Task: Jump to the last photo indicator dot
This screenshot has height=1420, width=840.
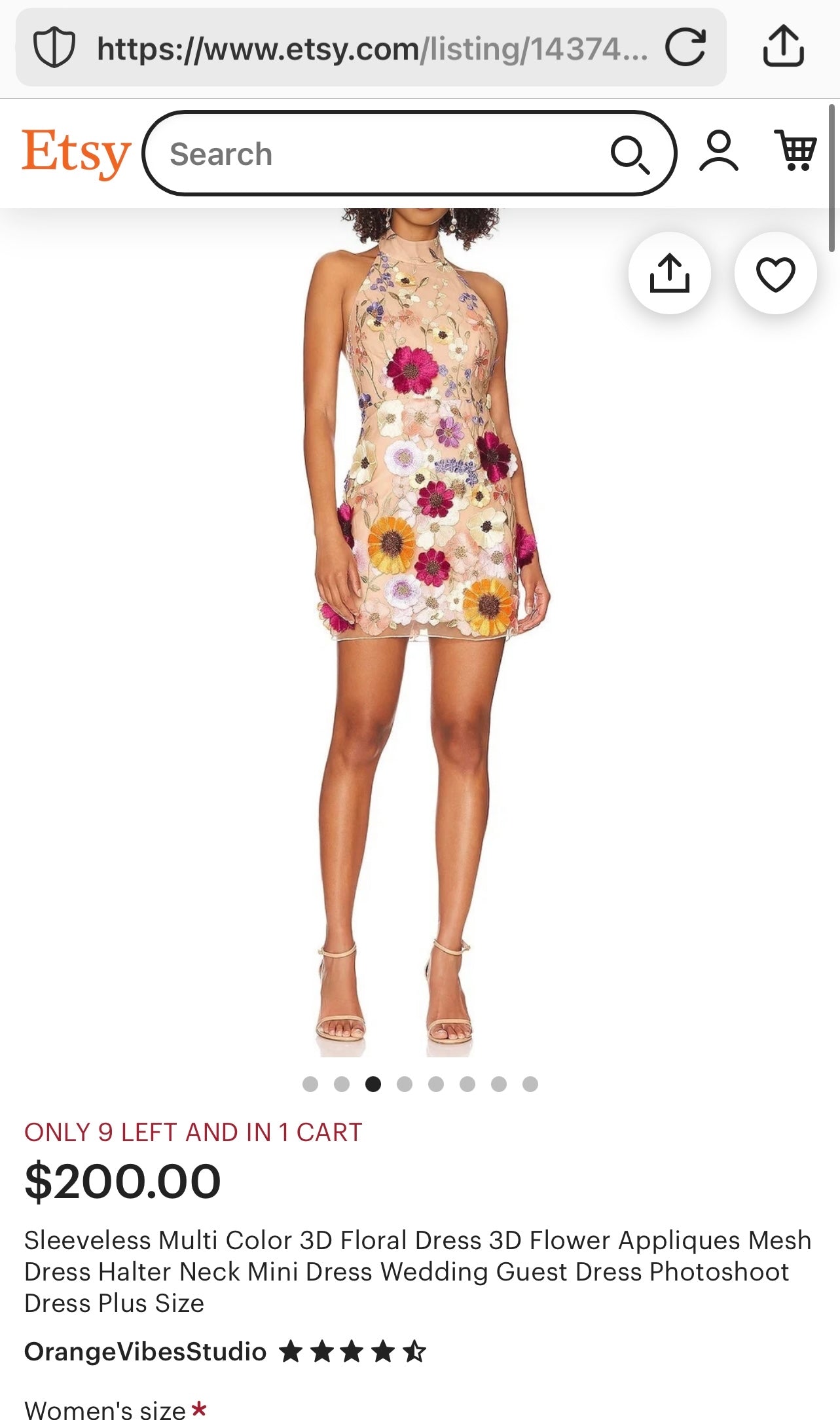Action: (530, 1084)
